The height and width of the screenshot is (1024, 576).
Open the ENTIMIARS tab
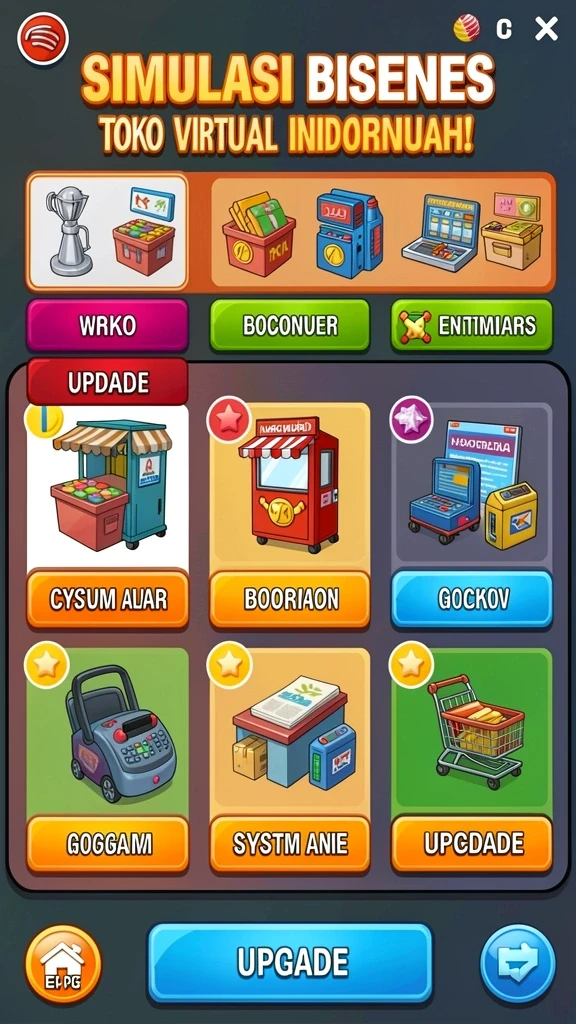click(472, 325)
